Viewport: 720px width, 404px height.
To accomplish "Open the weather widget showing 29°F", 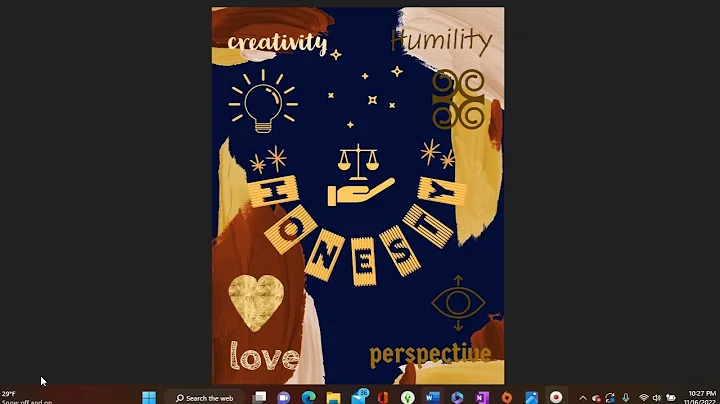I will (x=15, y=397).
